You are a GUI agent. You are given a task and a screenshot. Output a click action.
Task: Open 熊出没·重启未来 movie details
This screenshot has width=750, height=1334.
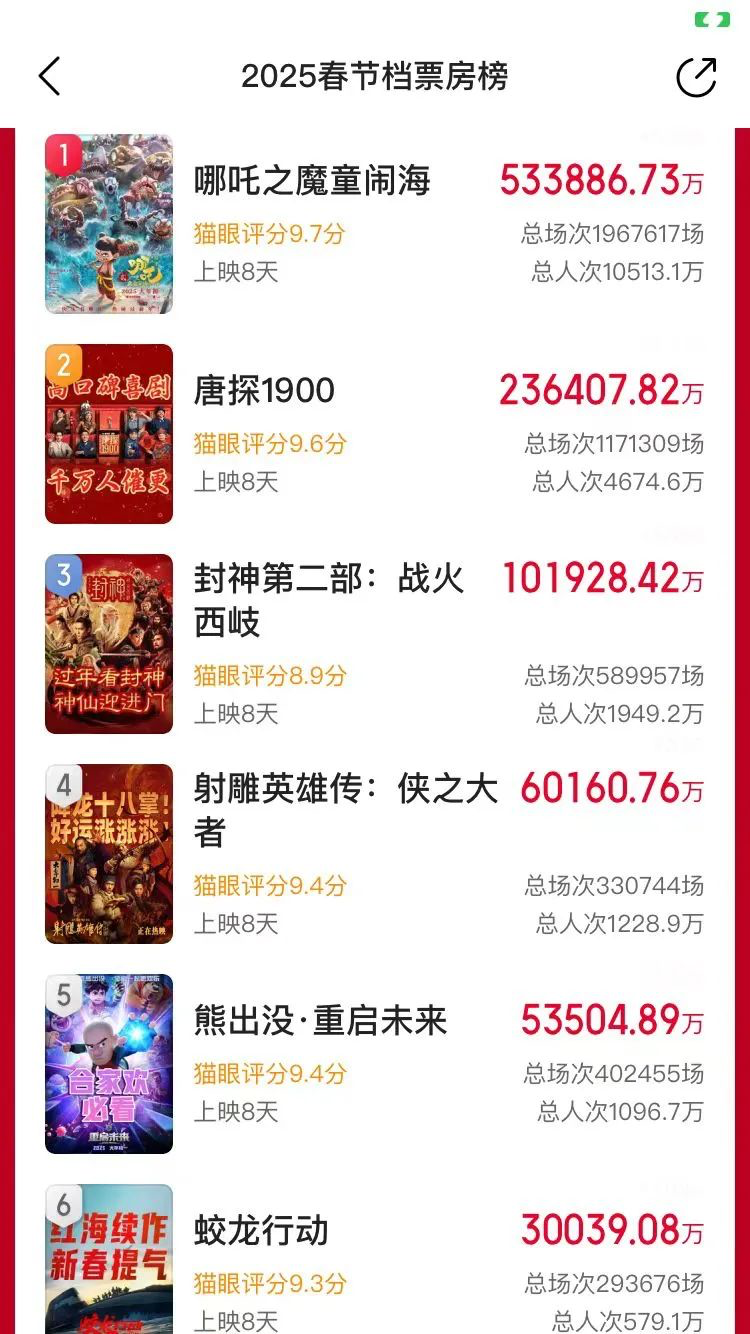(x=320, y=1021)
